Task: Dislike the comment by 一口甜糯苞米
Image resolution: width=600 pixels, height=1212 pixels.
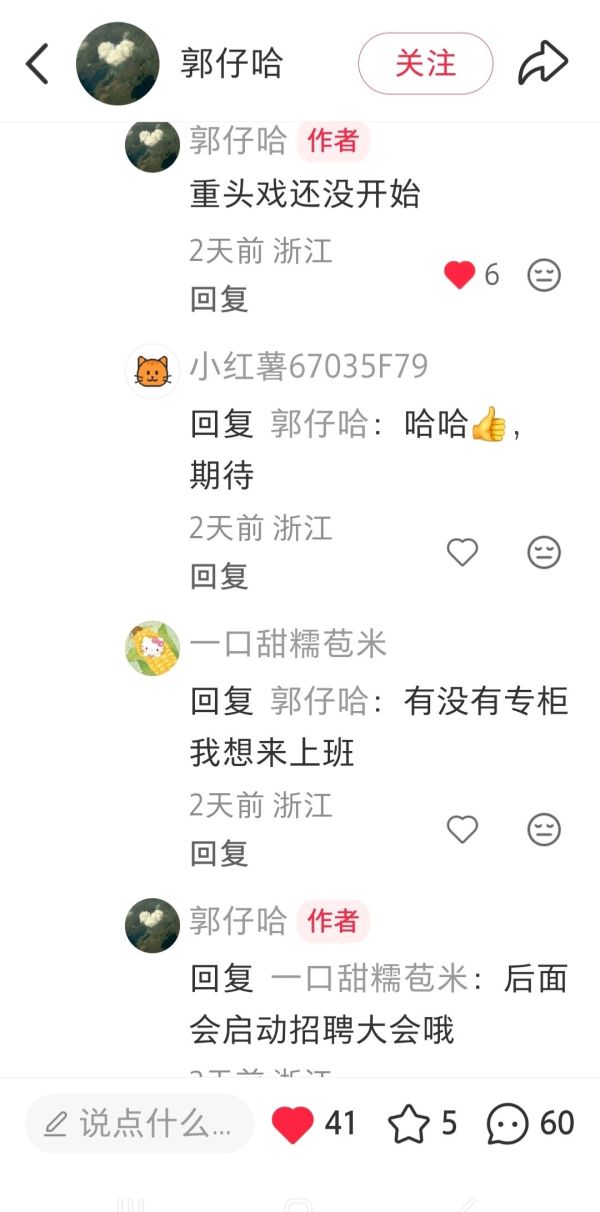Action: pos(544,829)
